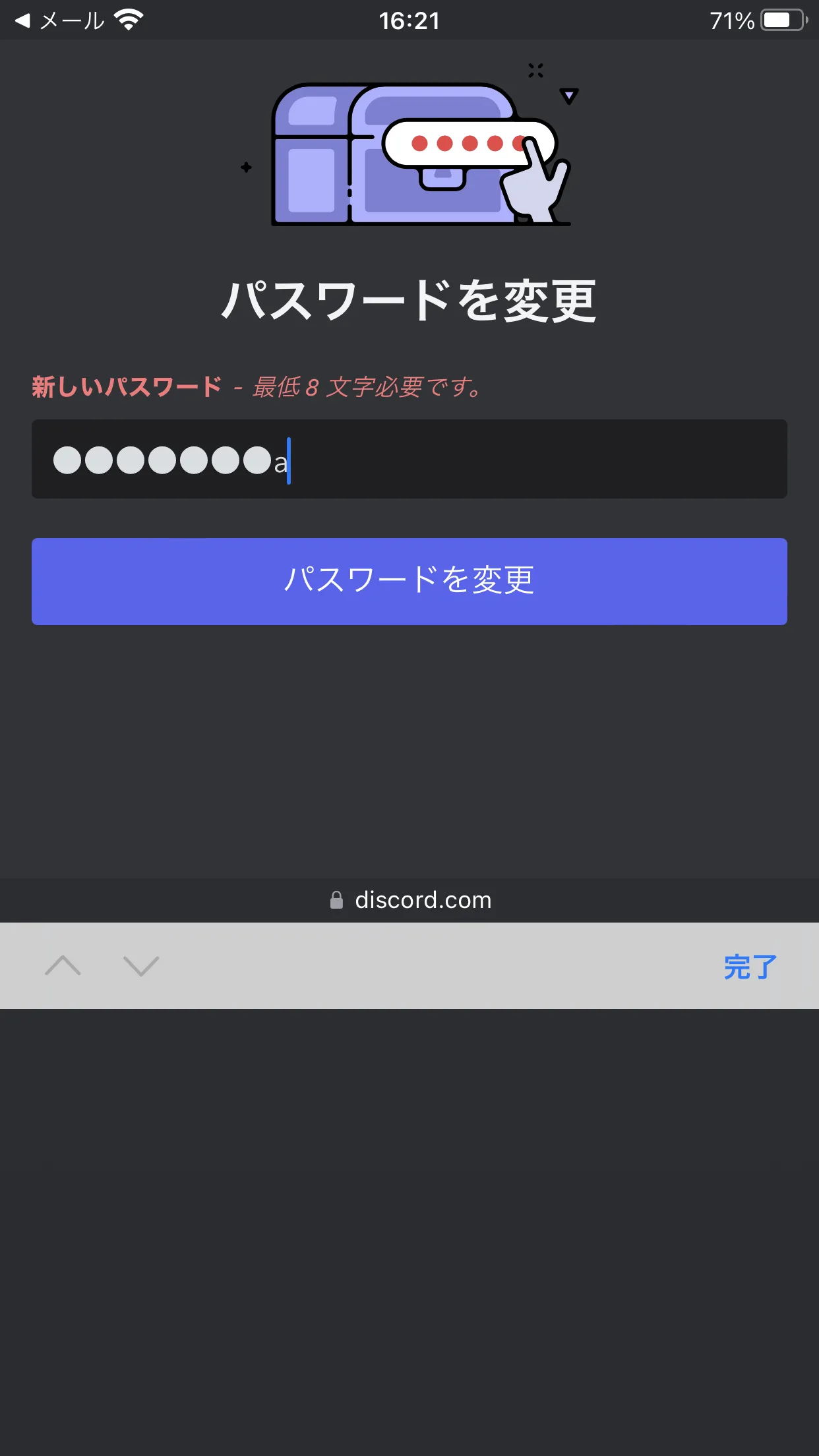Tap 完了 to dismiss the keyboard
This screenshot has height=1456, width=819.
(750, 967)
